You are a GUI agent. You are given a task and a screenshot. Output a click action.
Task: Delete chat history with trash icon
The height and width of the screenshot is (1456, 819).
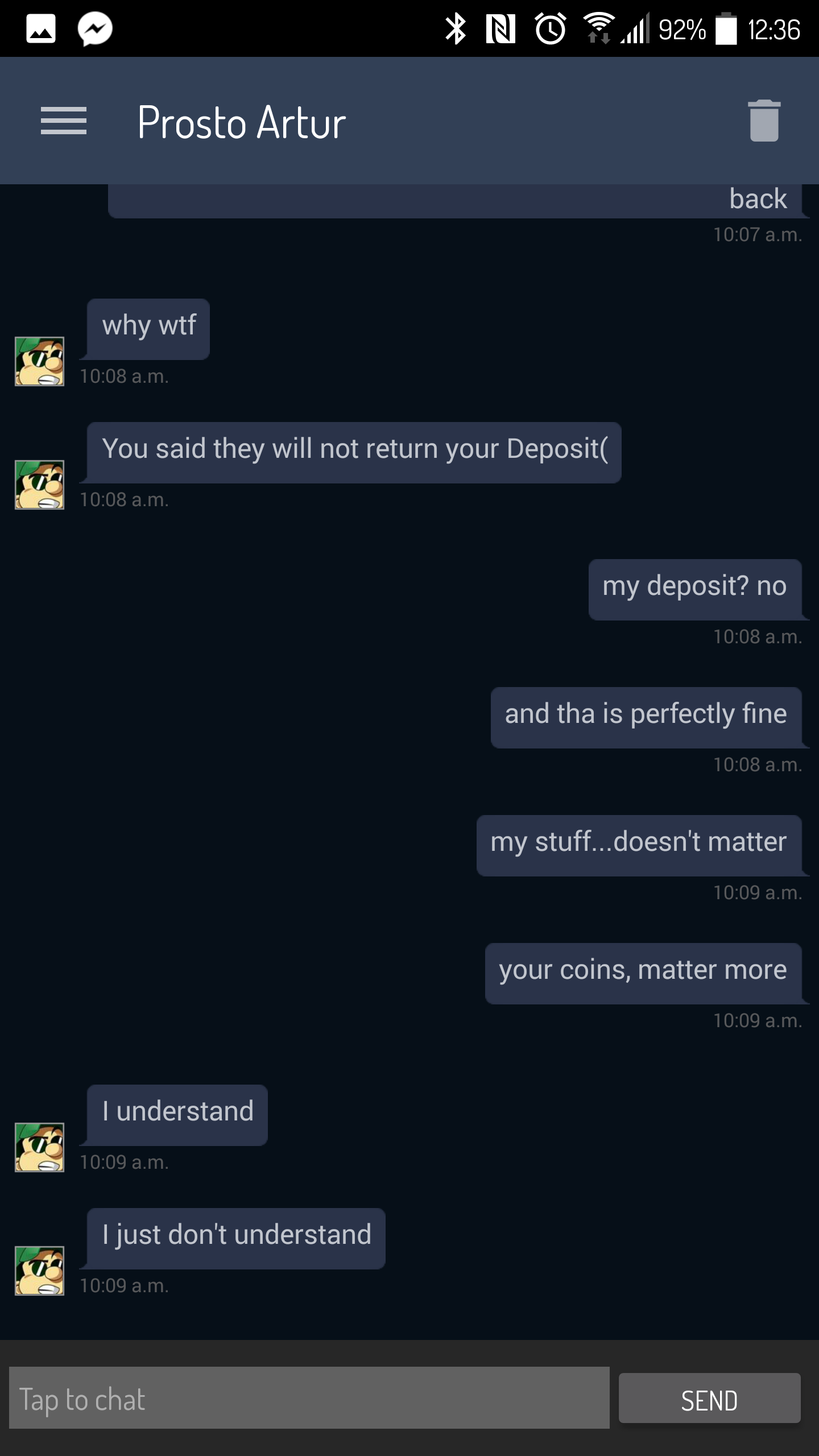(764, 121)
